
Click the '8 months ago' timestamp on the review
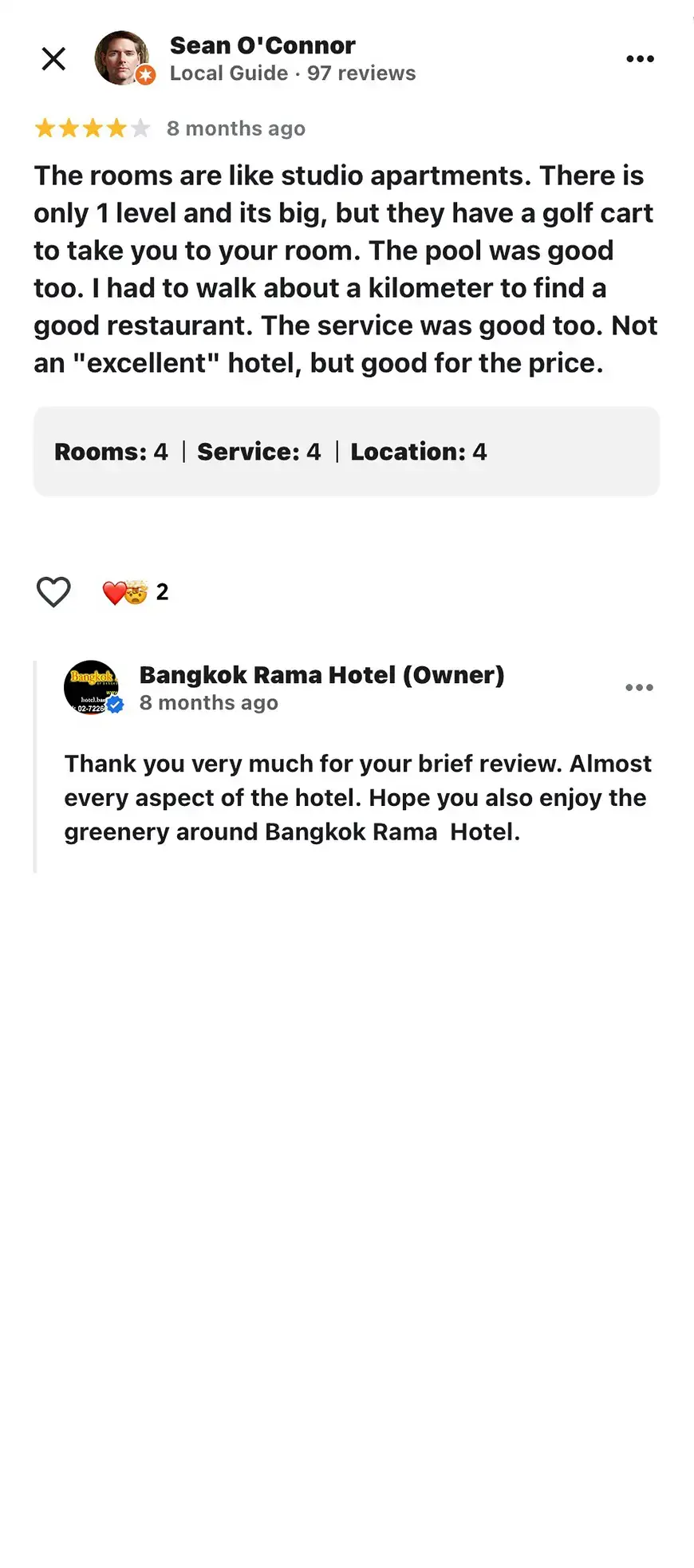coord(236,128)
